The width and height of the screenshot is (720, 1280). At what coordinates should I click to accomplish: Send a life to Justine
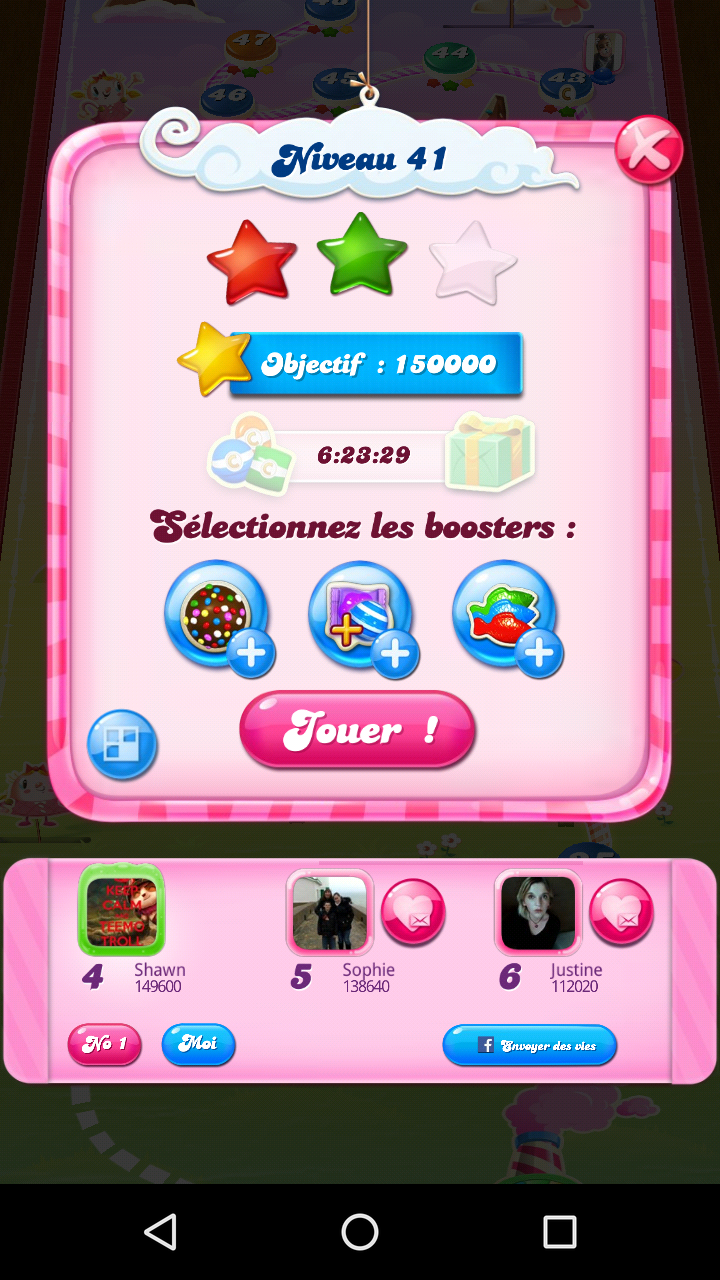click(x=620, y=912)
